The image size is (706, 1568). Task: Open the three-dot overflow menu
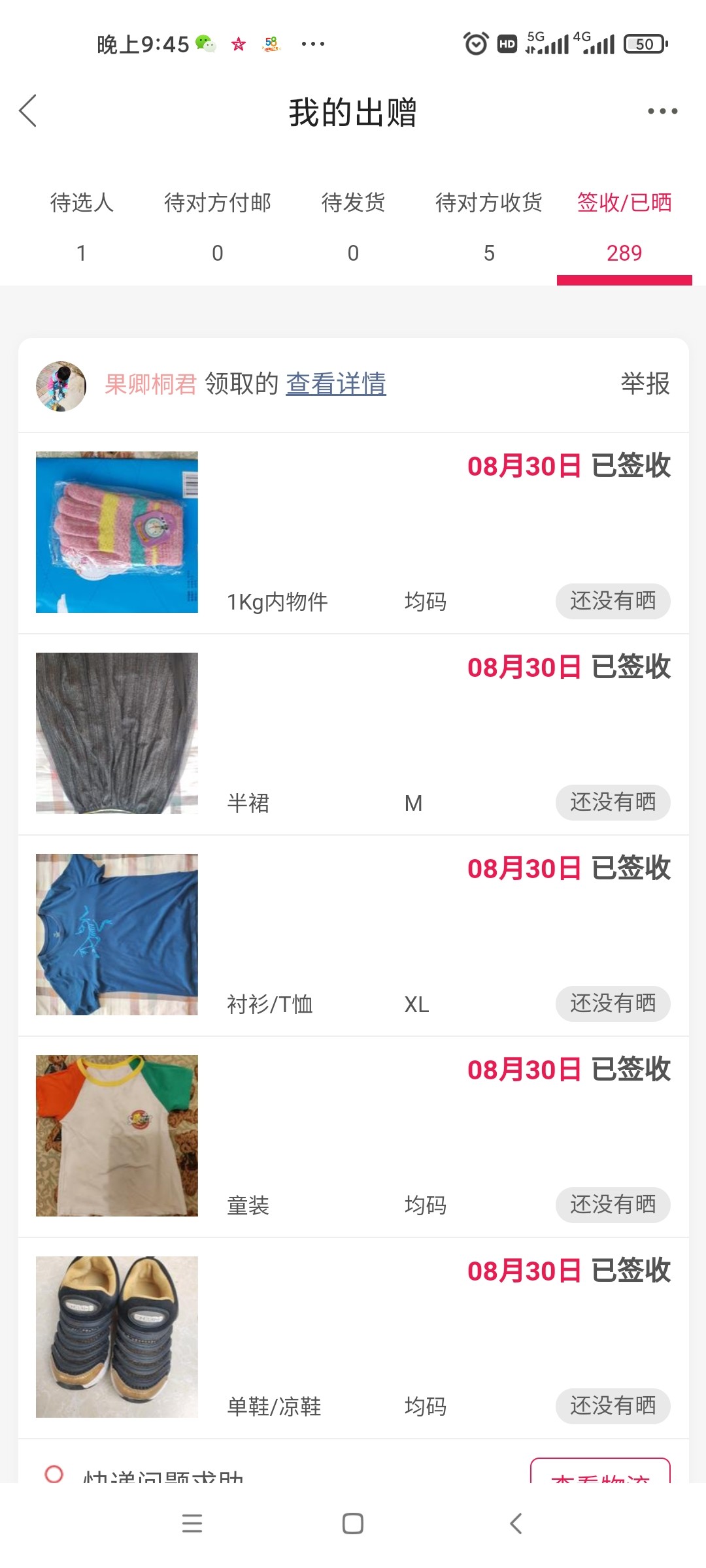(662, 111)
